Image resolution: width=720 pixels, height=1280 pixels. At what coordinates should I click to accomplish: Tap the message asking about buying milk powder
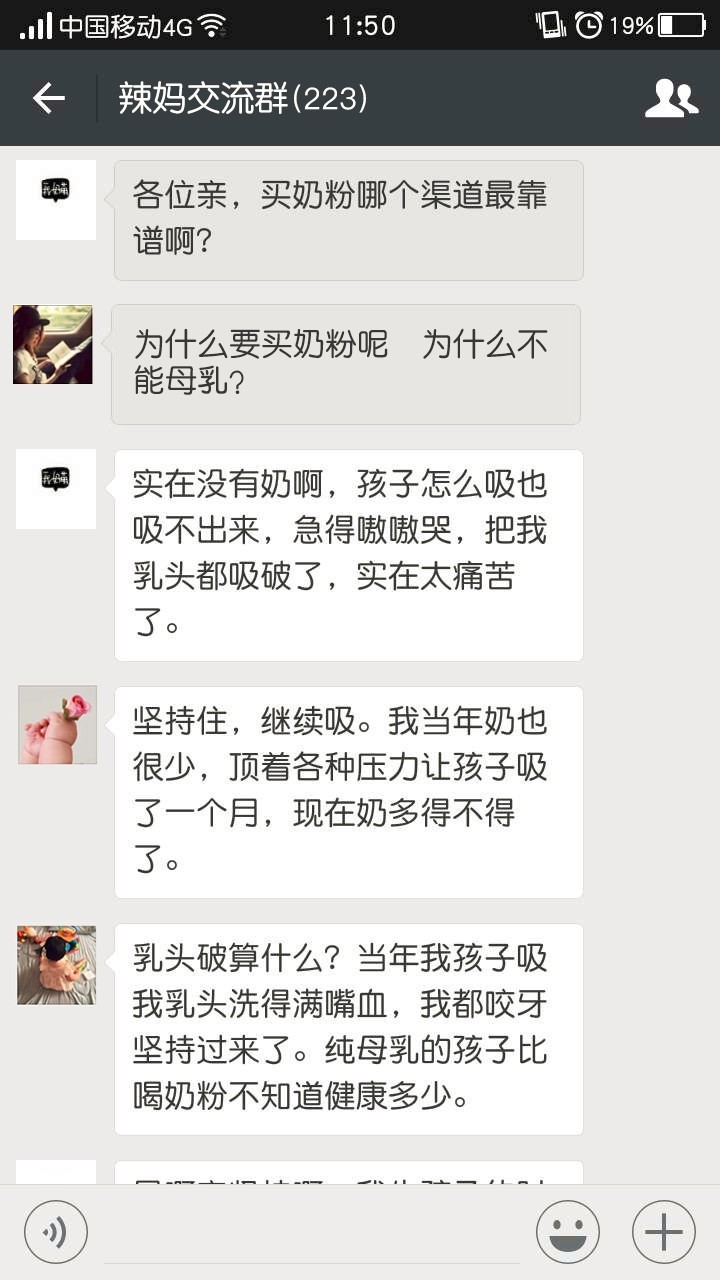click(348, 219)
